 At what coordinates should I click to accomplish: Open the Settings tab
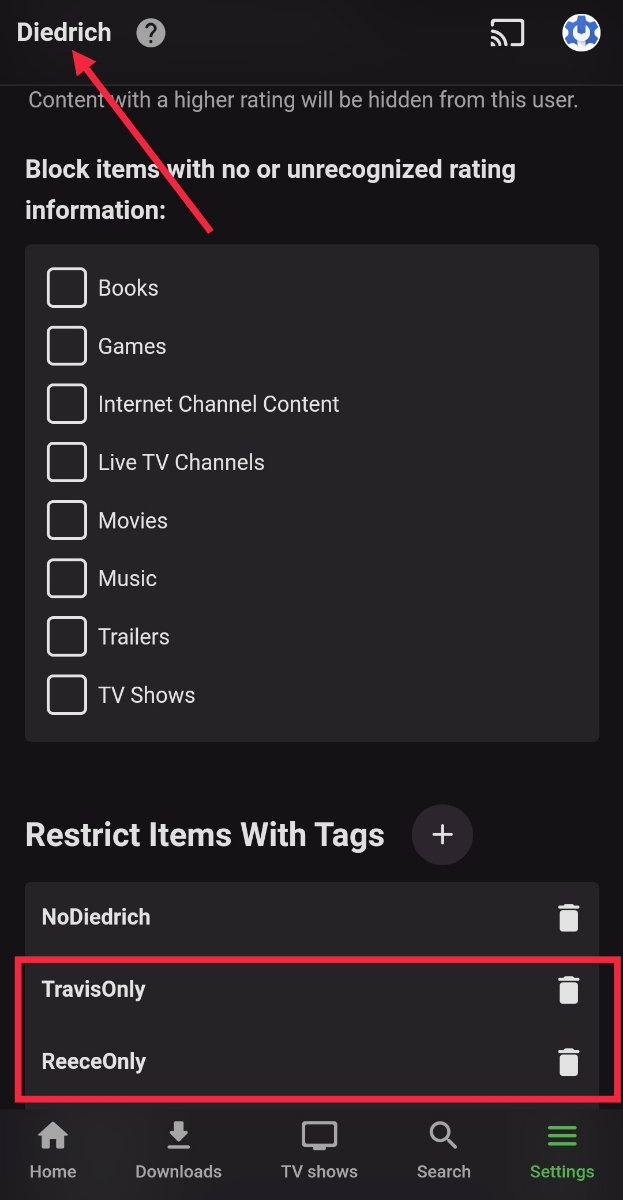point(562,1150)
